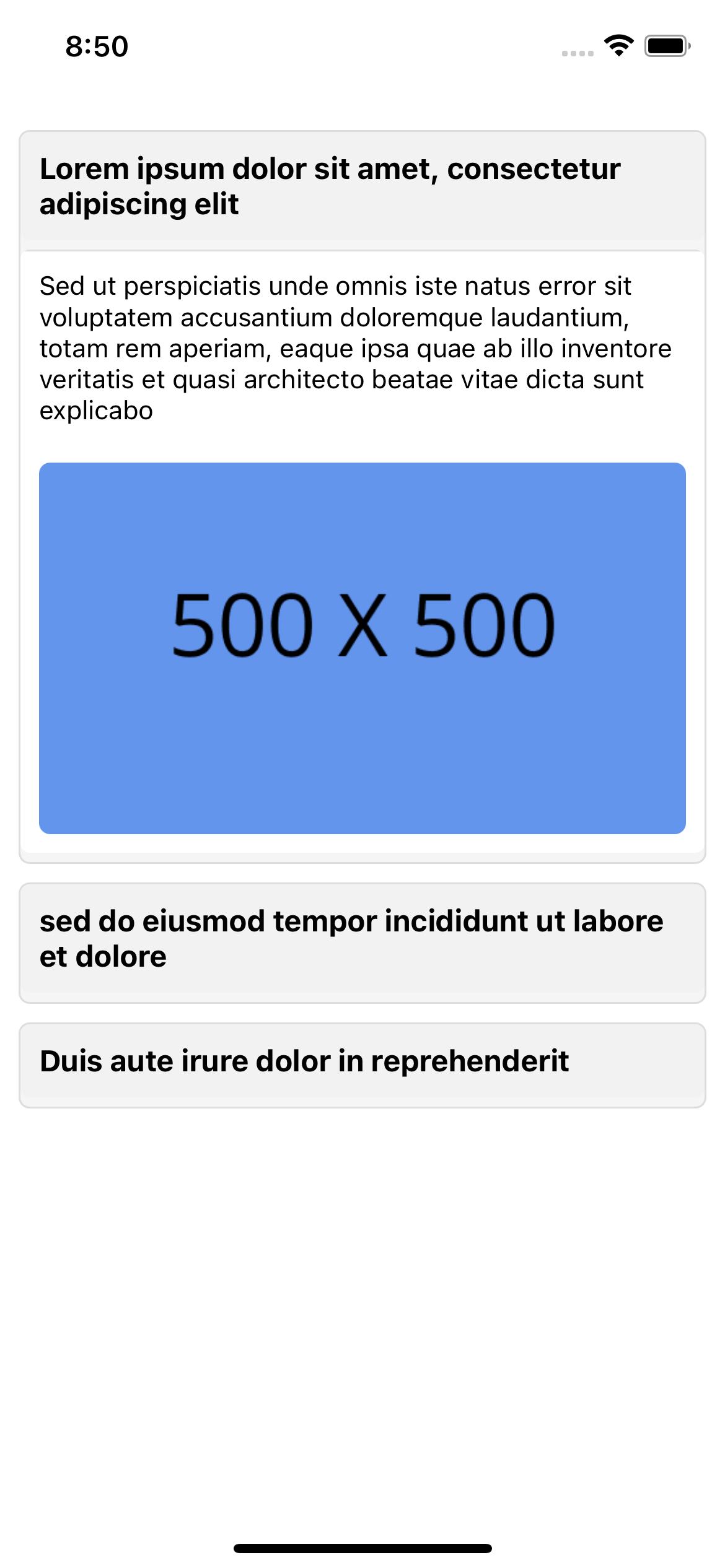This screenshot has width=725, height=1568.
Task: Expand 'sed do eiusmod tempor incididunt' section
Action: pos(362,939)
